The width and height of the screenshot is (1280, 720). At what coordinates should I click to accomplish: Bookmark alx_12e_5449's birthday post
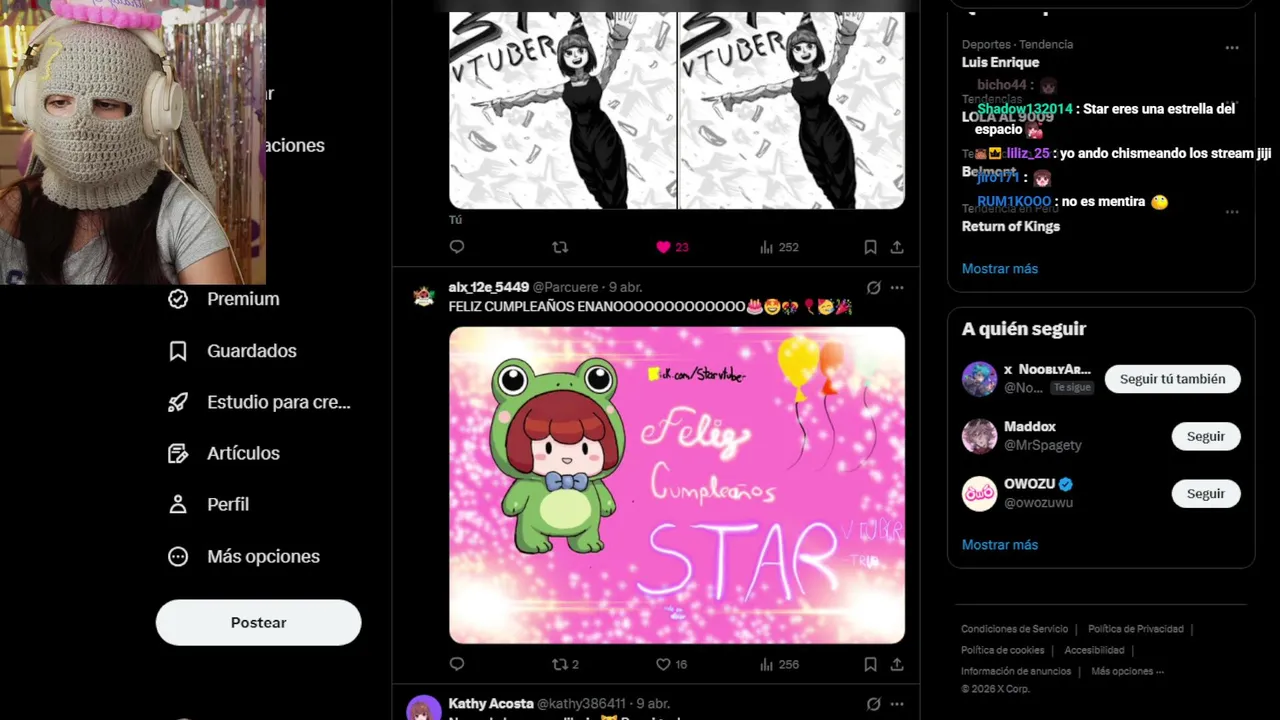click(x=870, y=664)
